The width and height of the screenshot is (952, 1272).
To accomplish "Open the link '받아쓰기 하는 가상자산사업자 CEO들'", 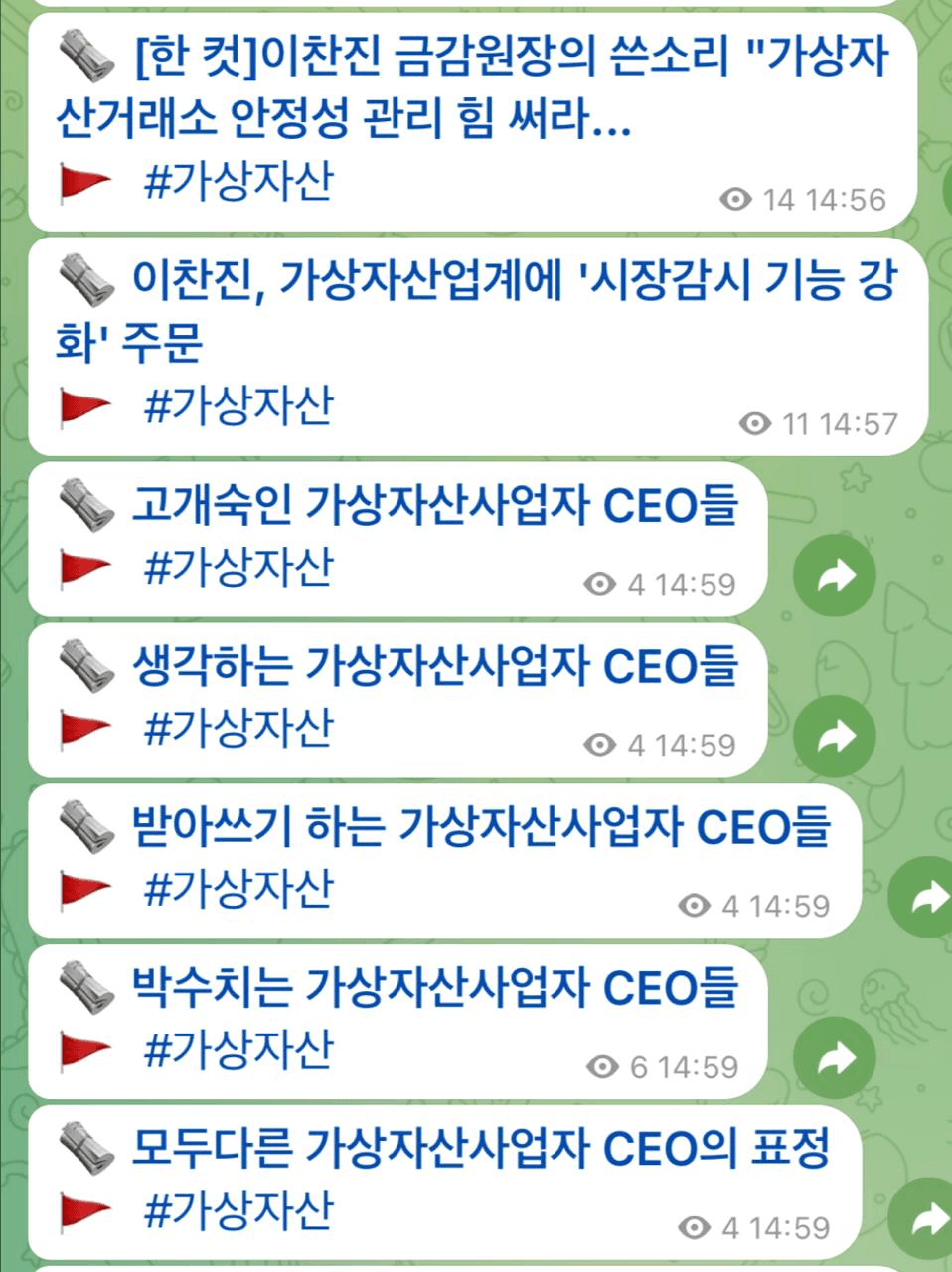I will [x=481, y=827].
